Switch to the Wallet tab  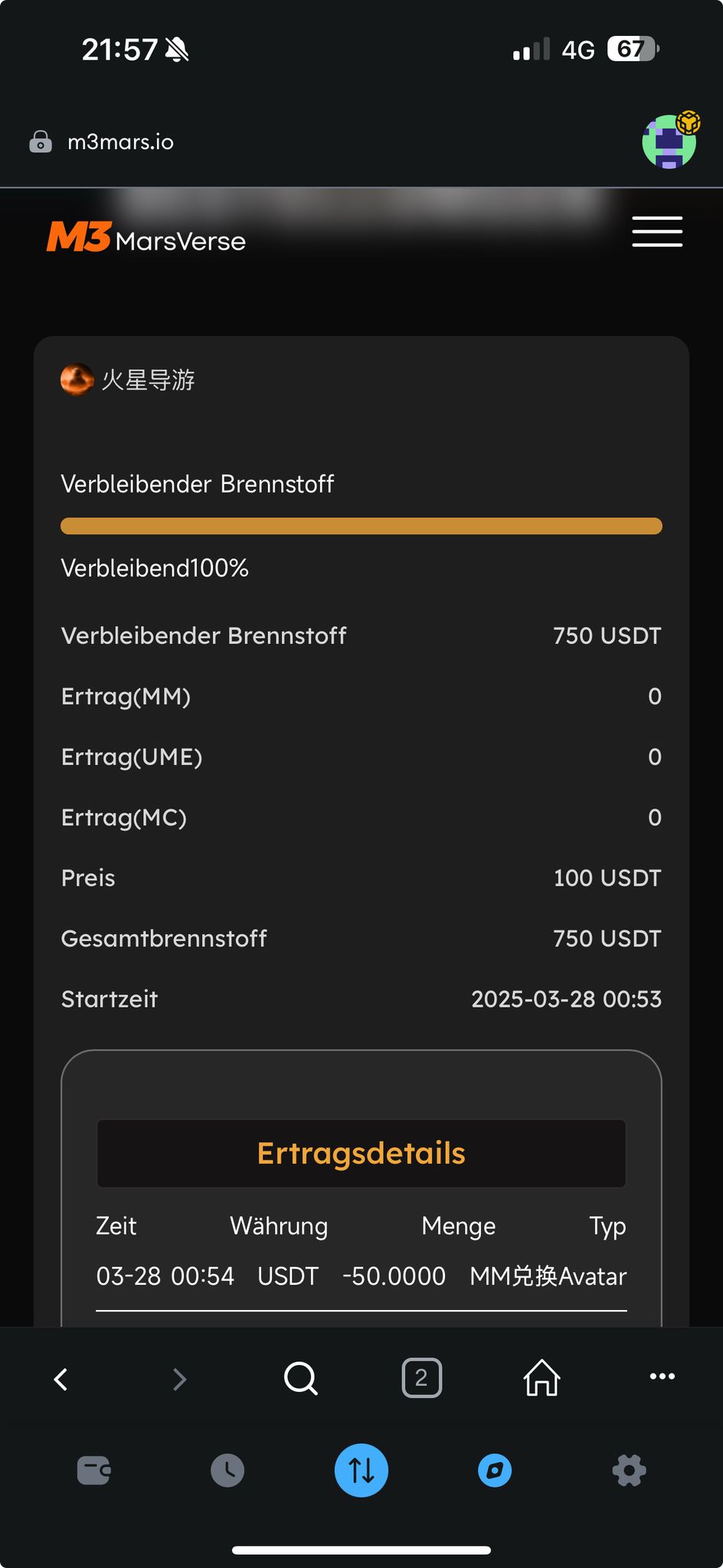pos(94,1470)
